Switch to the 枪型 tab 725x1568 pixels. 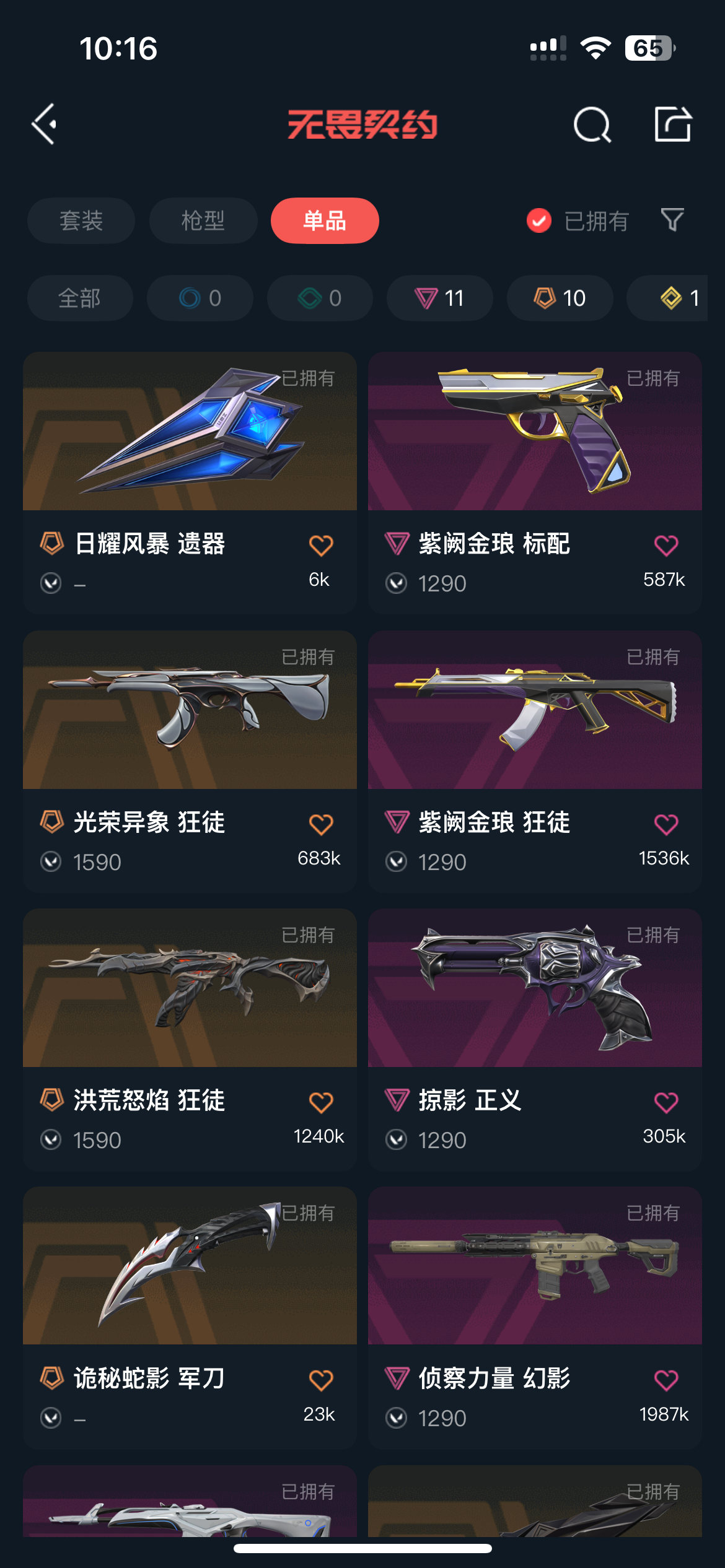point(203,220)
